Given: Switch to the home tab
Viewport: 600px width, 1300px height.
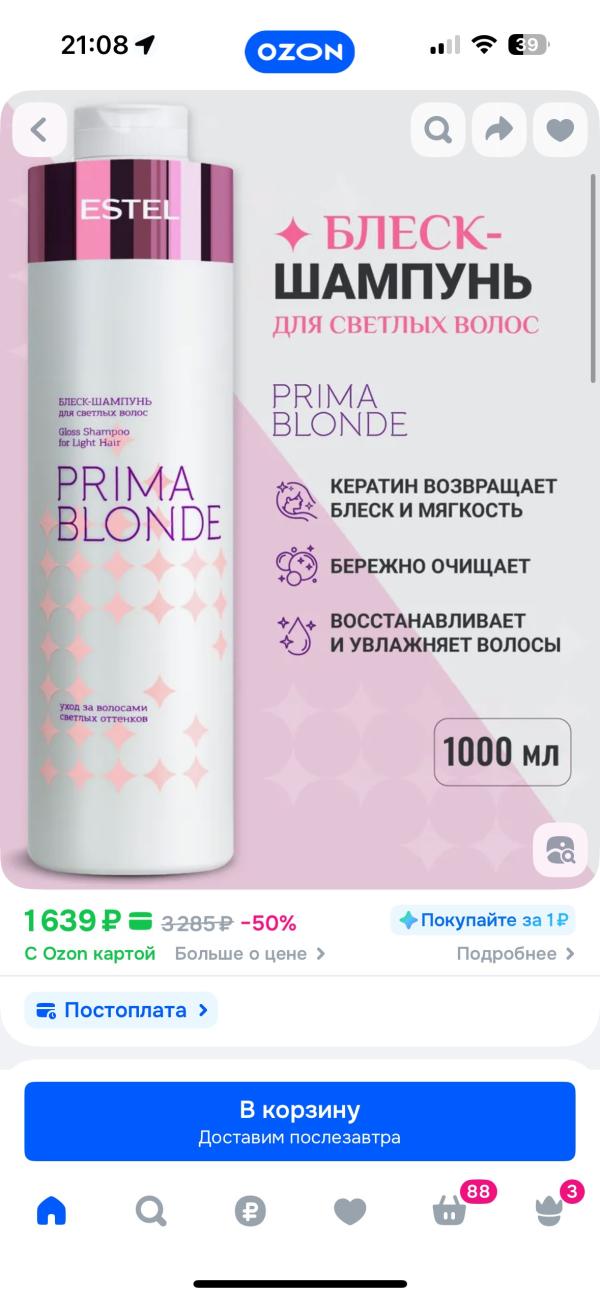Looking at the screenshot, I should pyautogui.click(x=51, y=1212).
